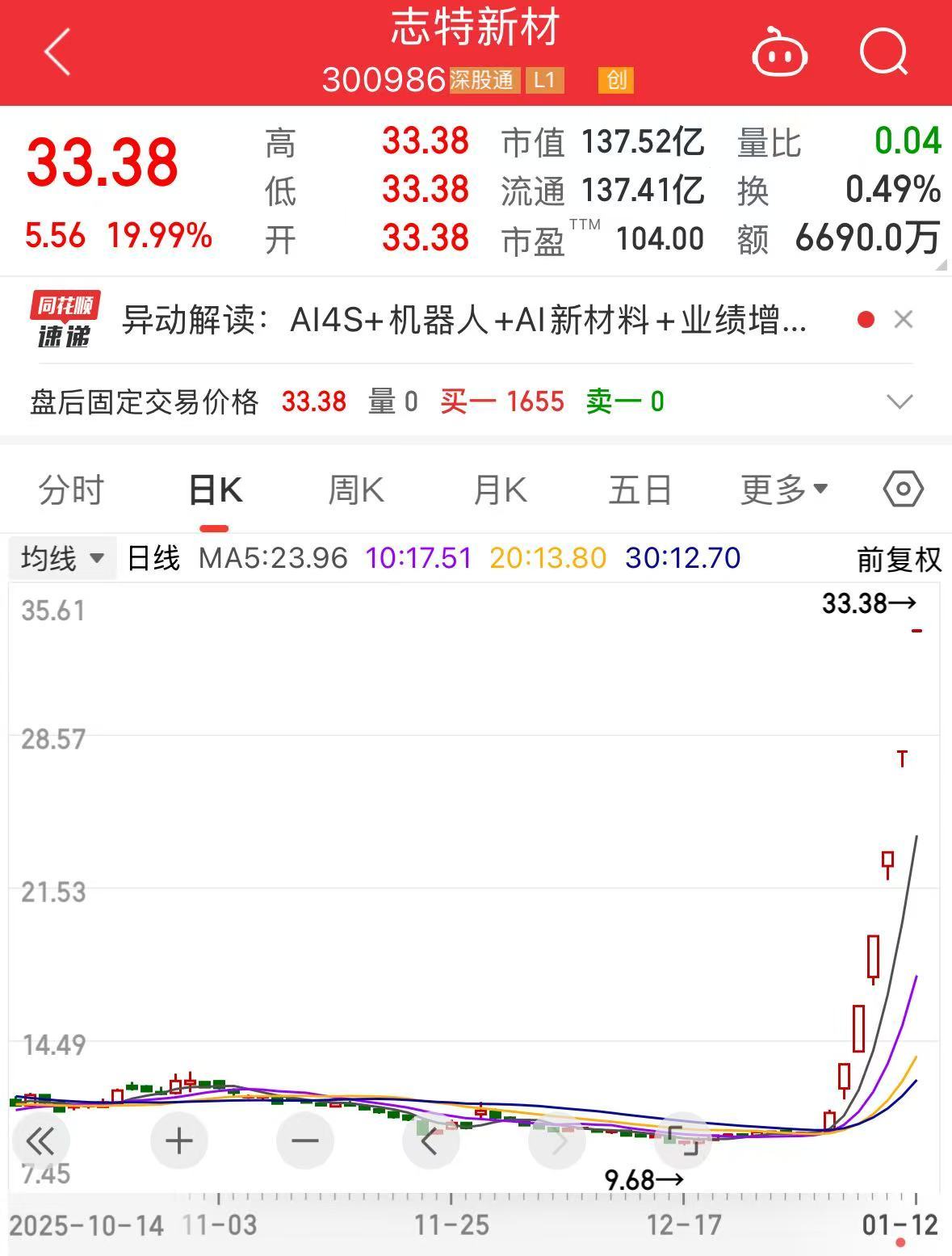Screen dimensions: 952x1256
Task: Dismiss the 异动解读 banner with X
Action: pos(903,319)
